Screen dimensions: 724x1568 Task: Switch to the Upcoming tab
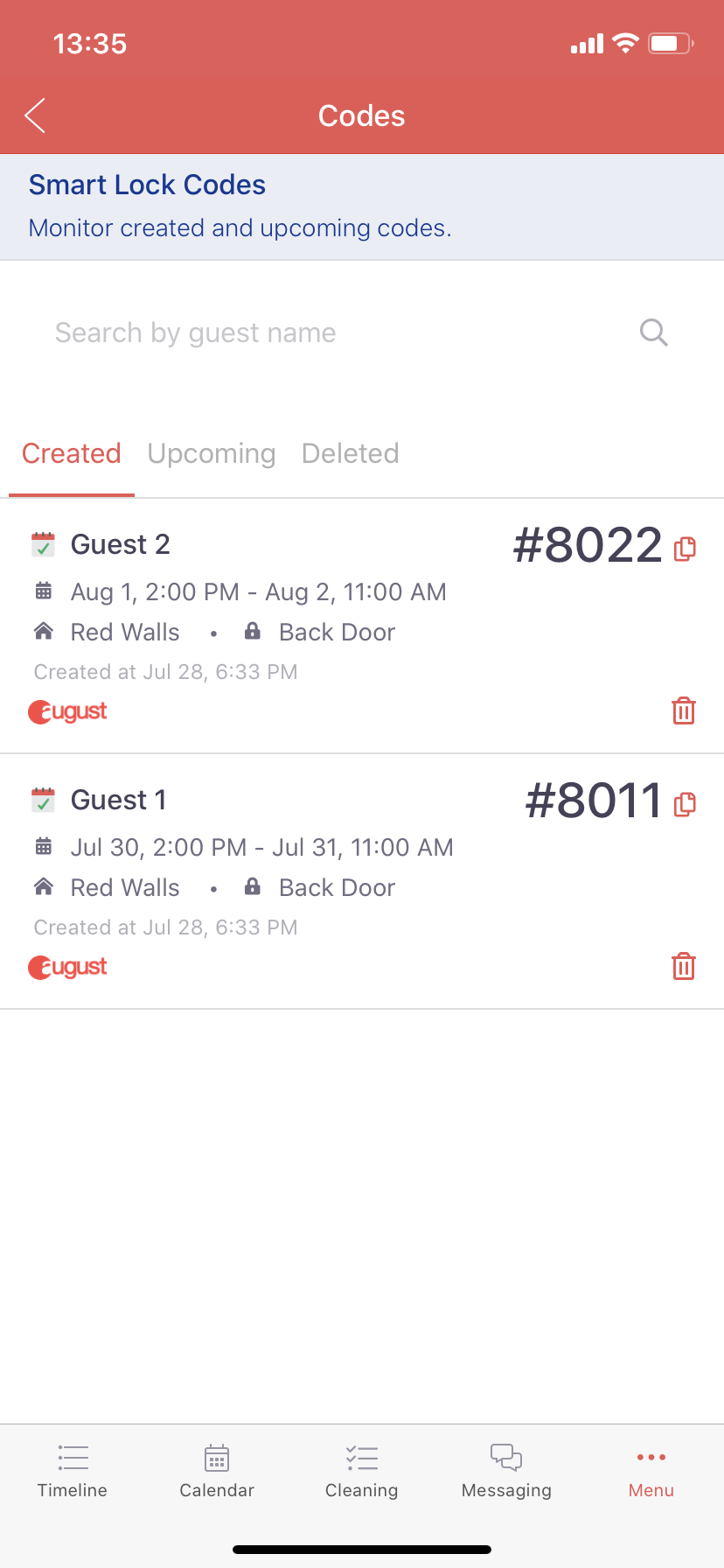[x=212, y=453]
